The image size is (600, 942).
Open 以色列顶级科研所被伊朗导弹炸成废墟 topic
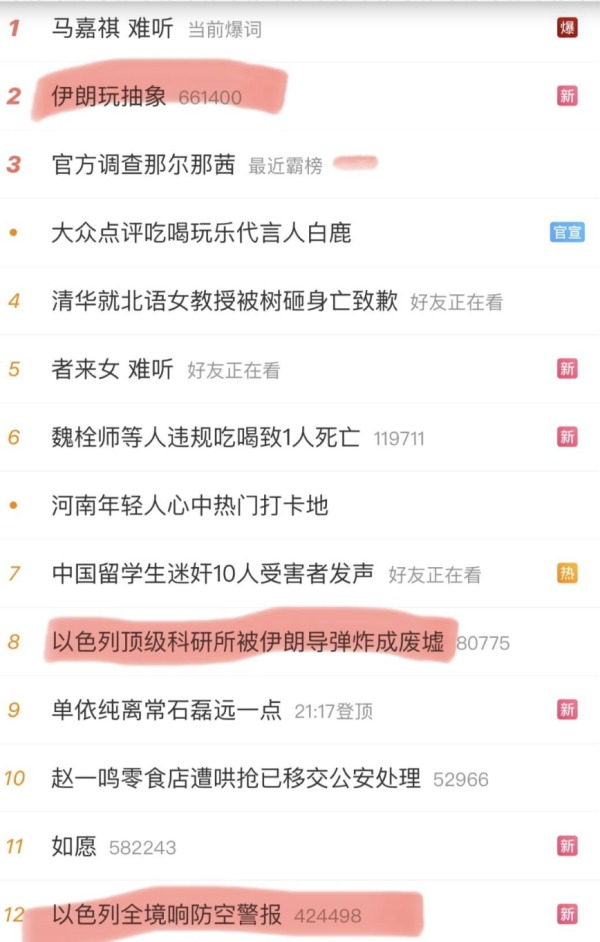[247, 641]
